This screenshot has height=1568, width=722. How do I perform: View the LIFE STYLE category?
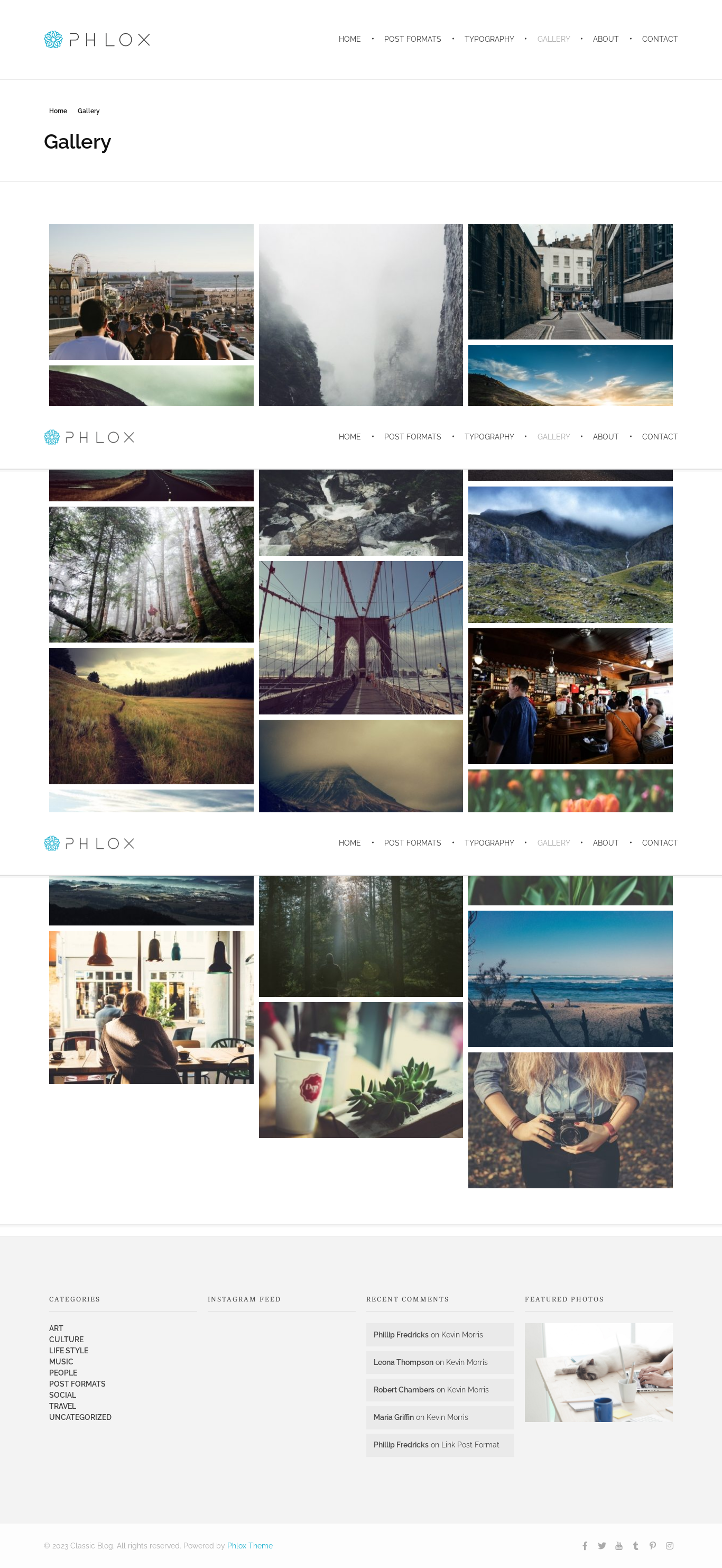(68, 1351)
